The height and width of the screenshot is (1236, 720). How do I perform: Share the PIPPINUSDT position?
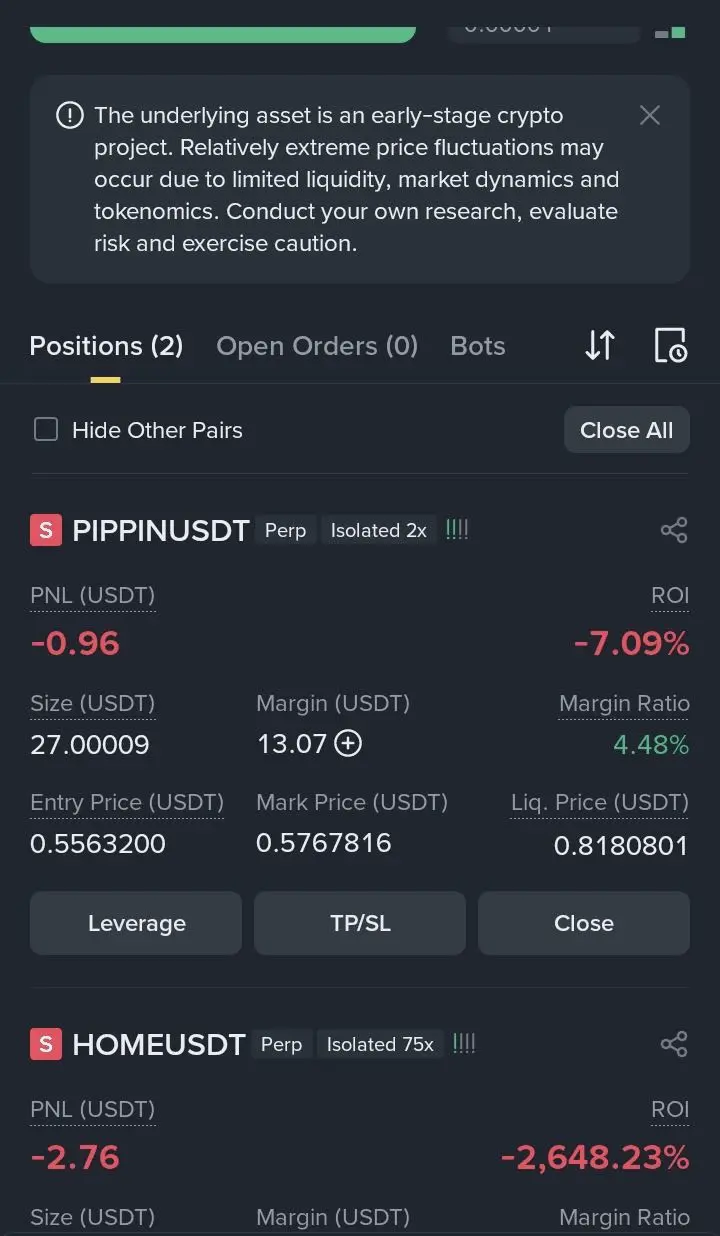(674, 530)
